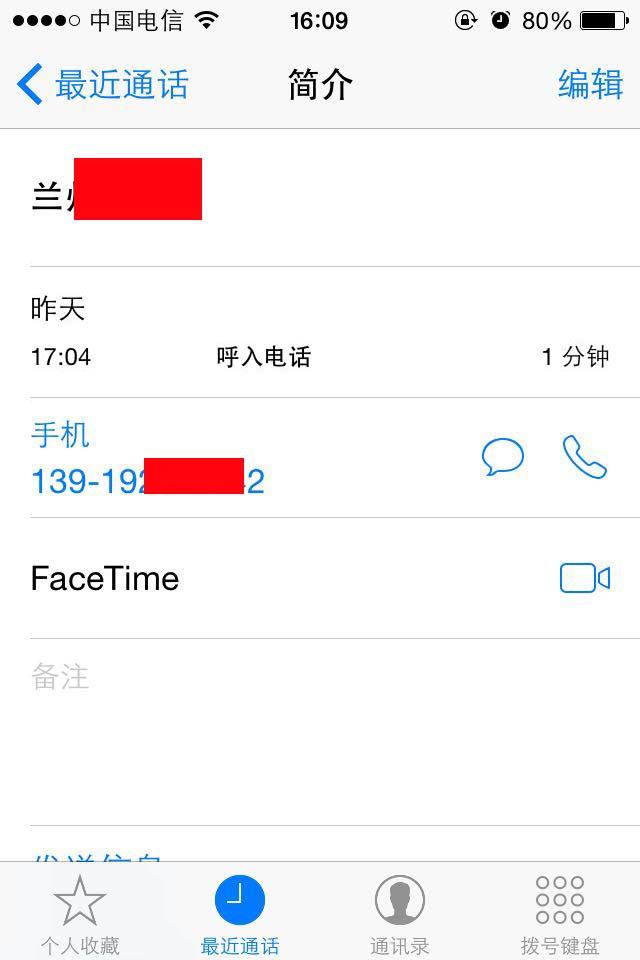Go back to 最近通话 list
This screenshot has width=640, height=960.
(103, 85)
